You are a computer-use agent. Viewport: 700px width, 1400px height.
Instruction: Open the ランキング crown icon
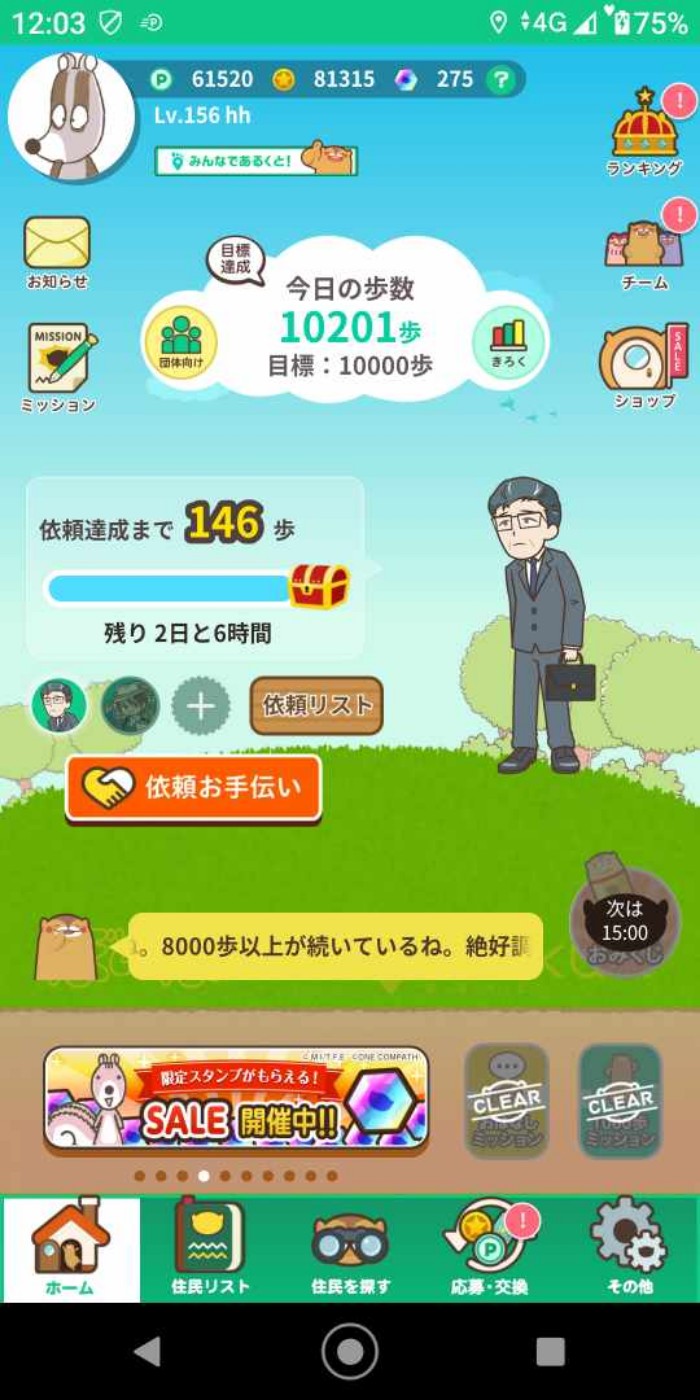646,132
